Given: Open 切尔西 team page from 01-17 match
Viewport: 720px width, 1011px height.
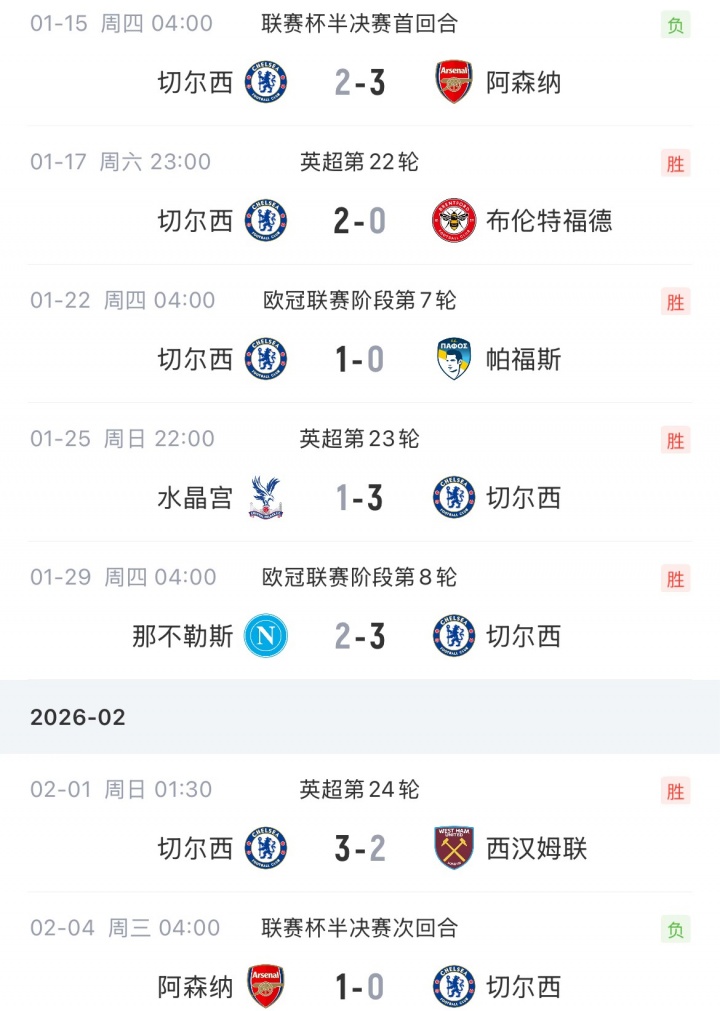Looking at the screenshot, I should pyautogui.click(x=194, y=222).
